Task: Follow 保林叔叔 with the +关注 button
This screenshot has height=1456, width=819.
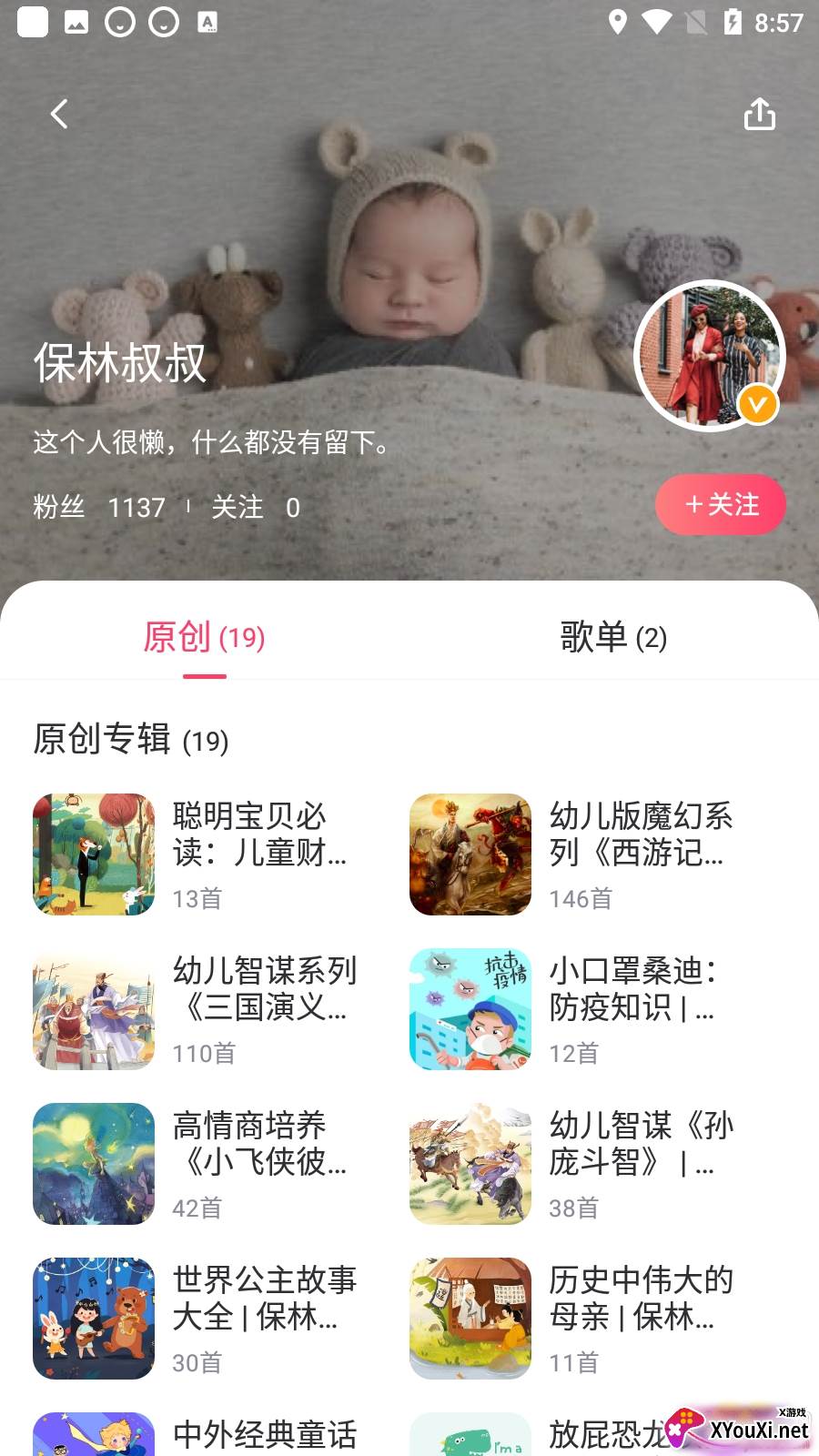Action: (x=720, y=504)
